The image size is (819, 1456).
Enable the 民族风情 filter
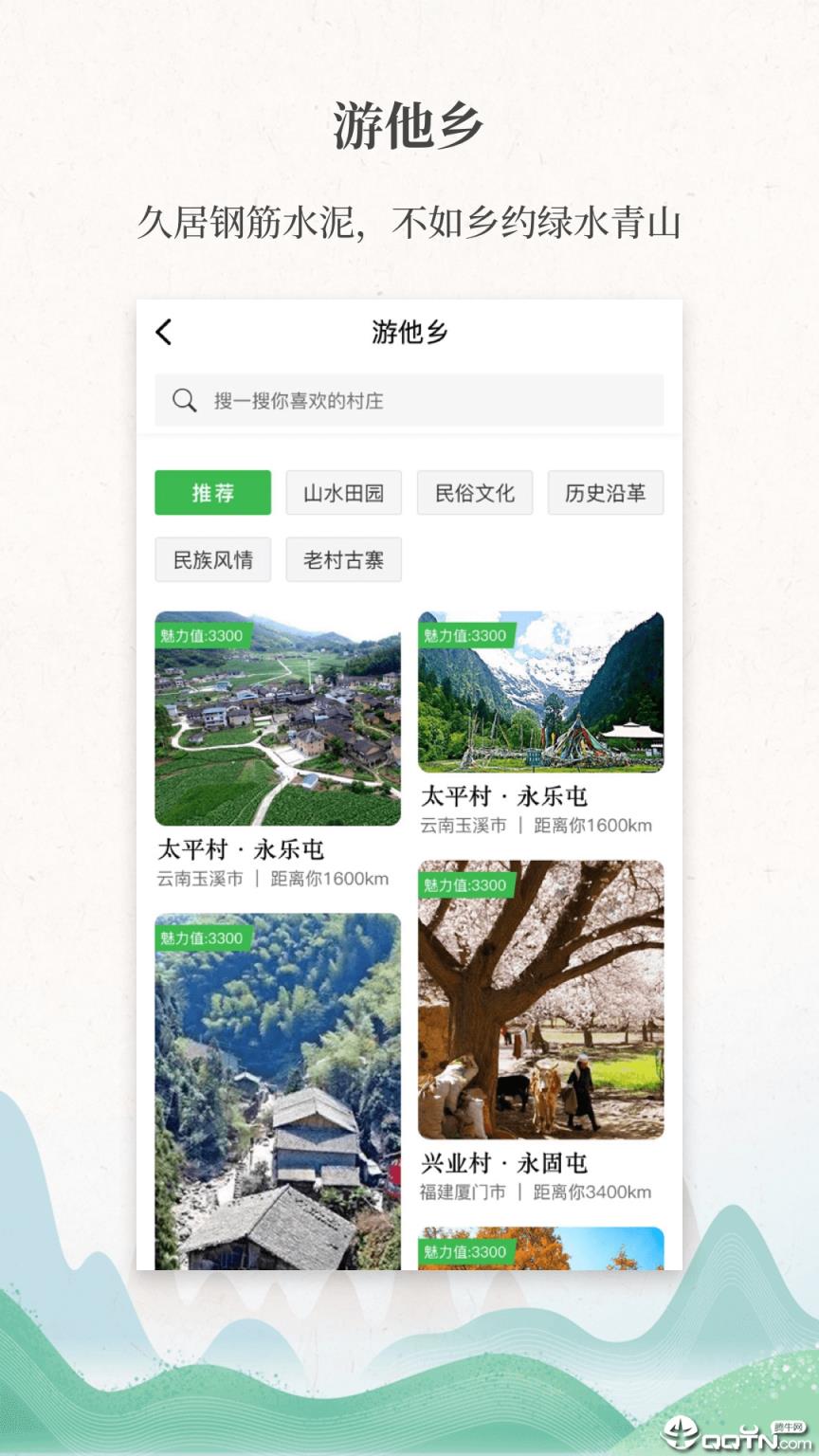pyautogui.click(x=212, y=559)
